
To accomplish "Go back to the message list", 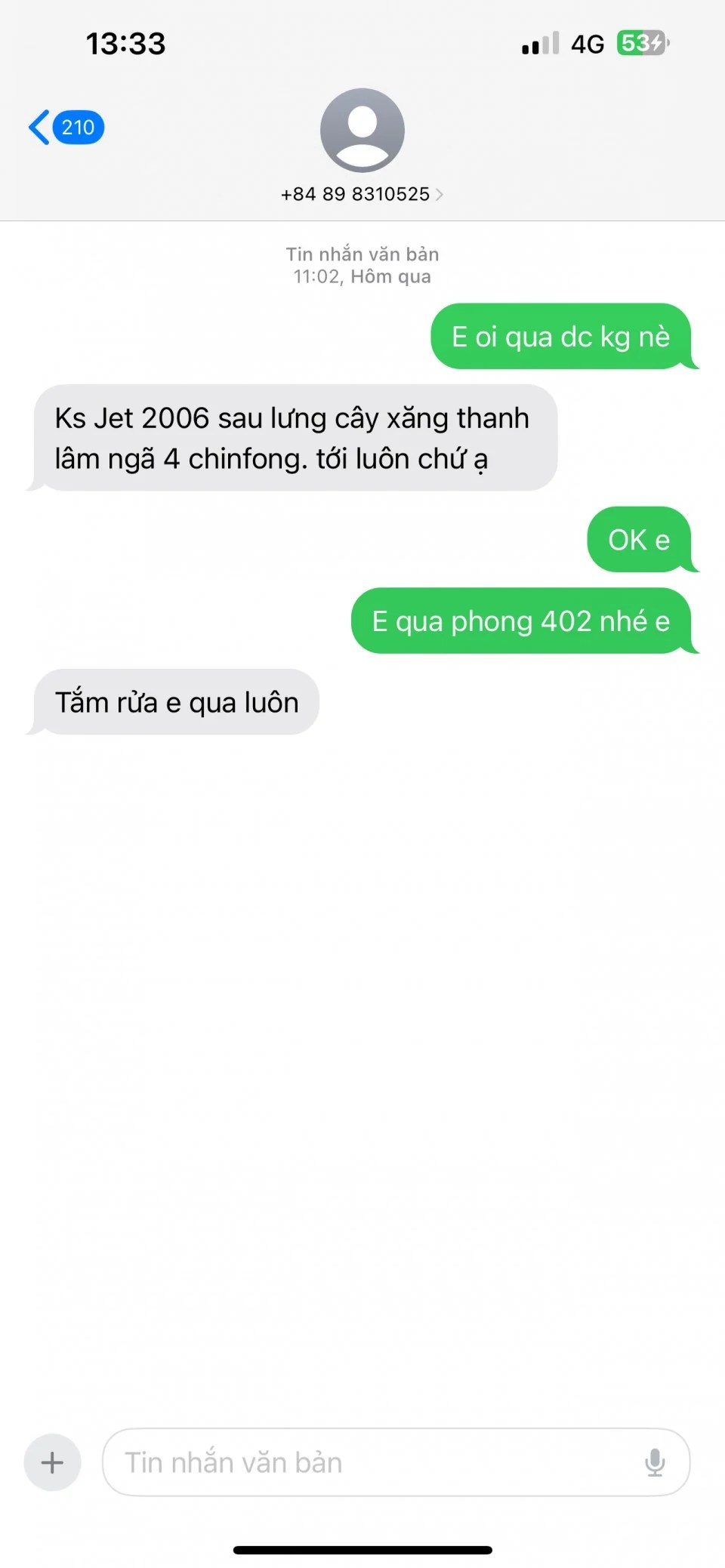I will coord(64,127).
